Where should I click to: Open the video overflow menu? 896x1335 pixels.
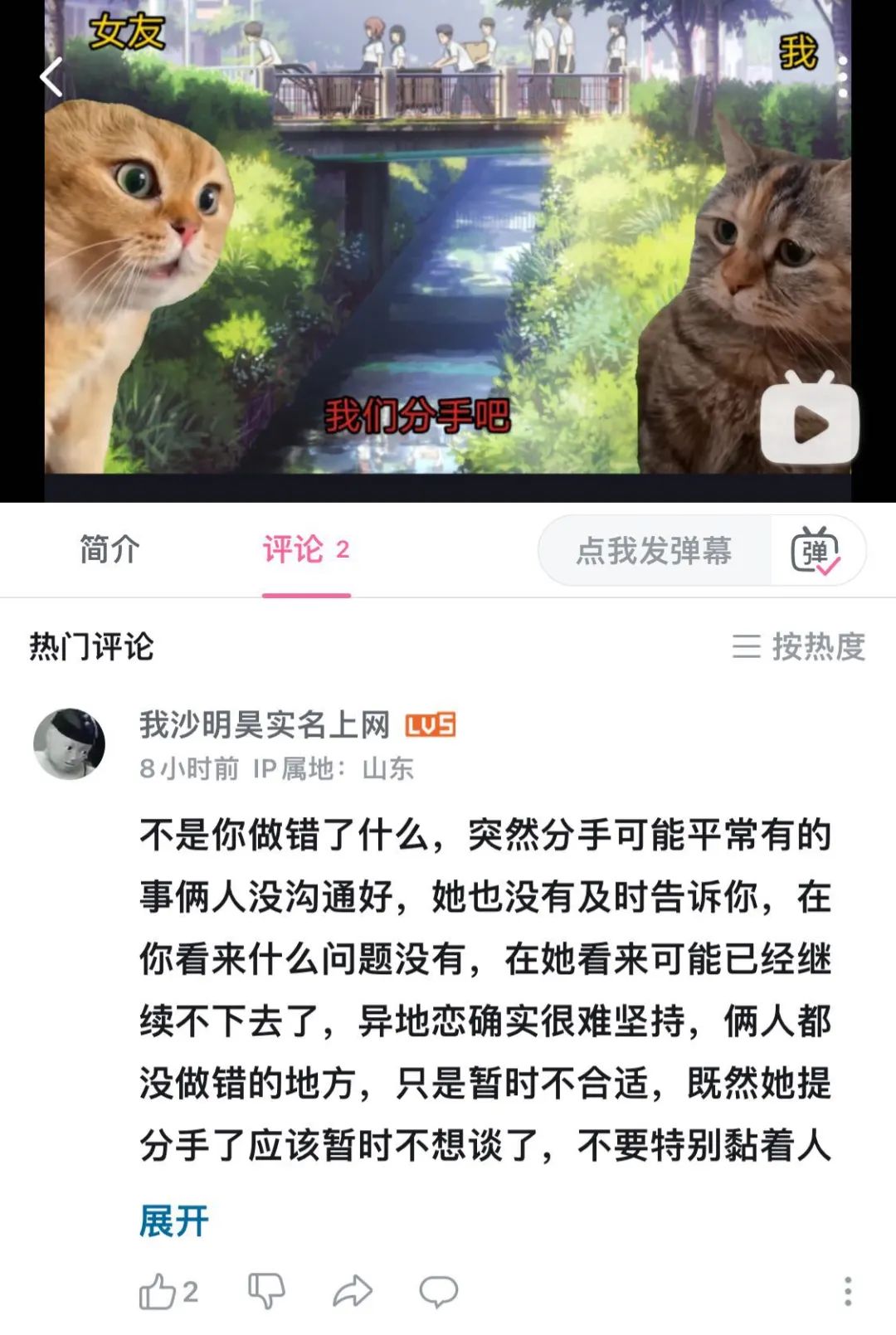843,78
